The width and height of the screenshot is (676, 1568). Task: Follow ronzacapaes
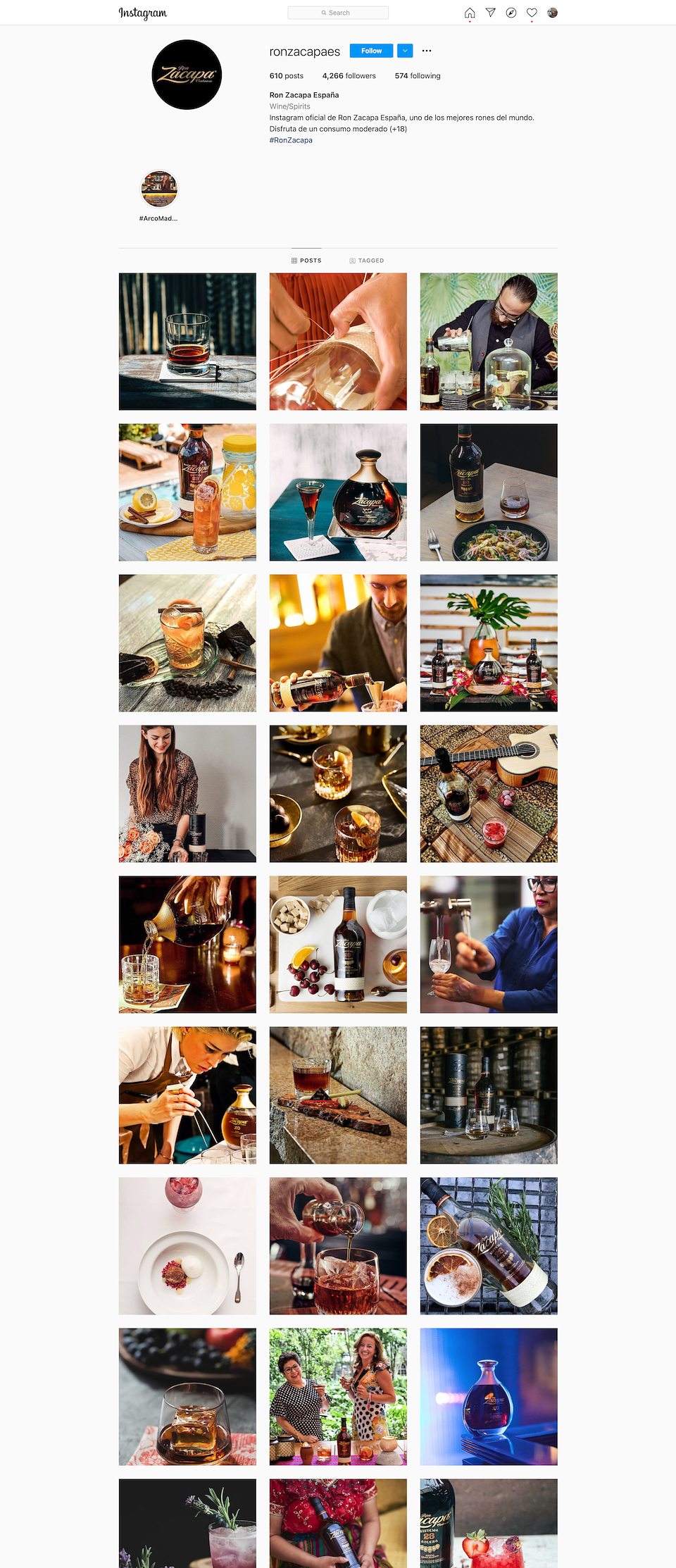tap(371, 51)
